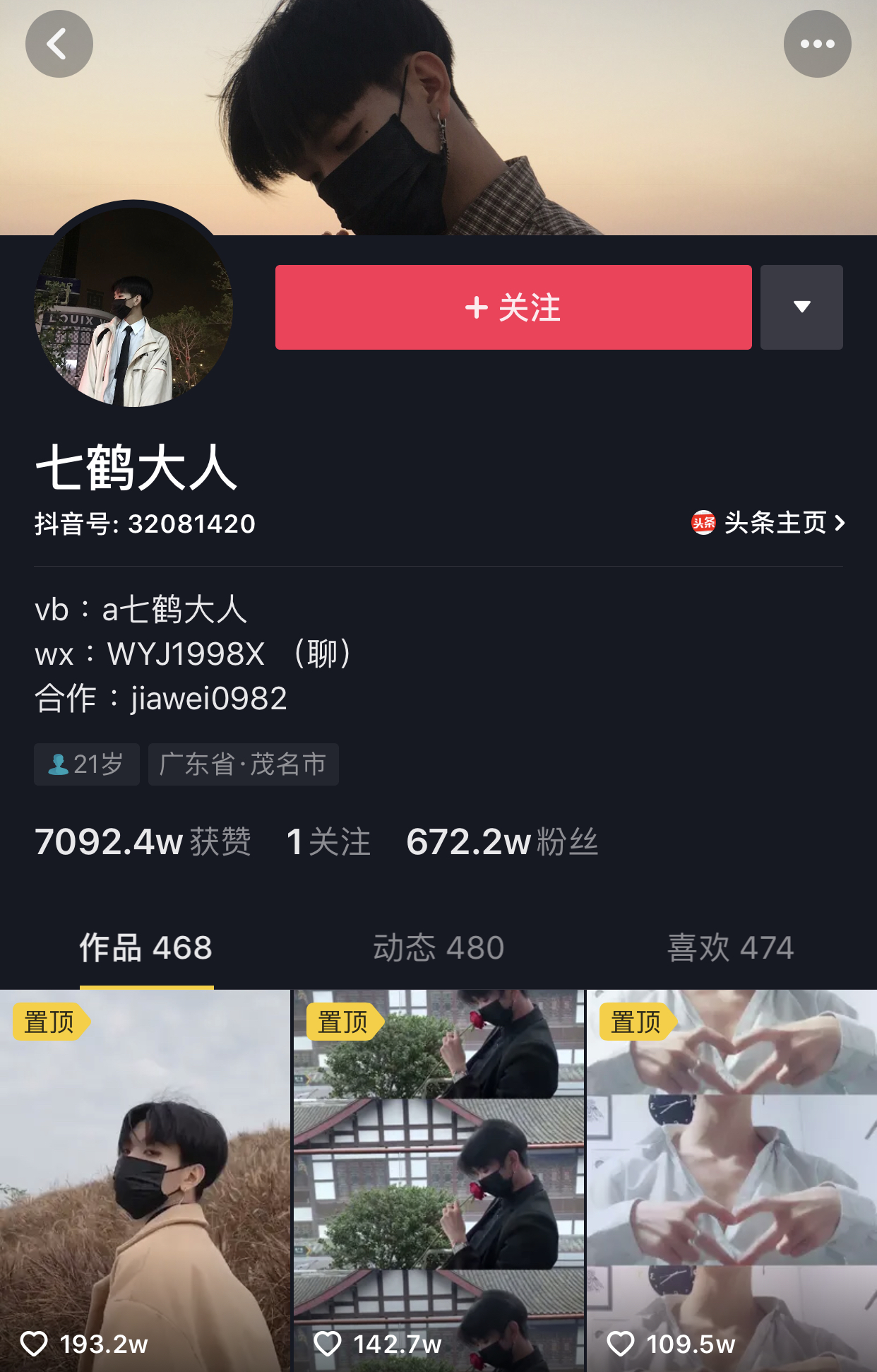Screen dimensions: 877x1372
Task: View the 1 关注 following list
Action: (x=328, y=841)
